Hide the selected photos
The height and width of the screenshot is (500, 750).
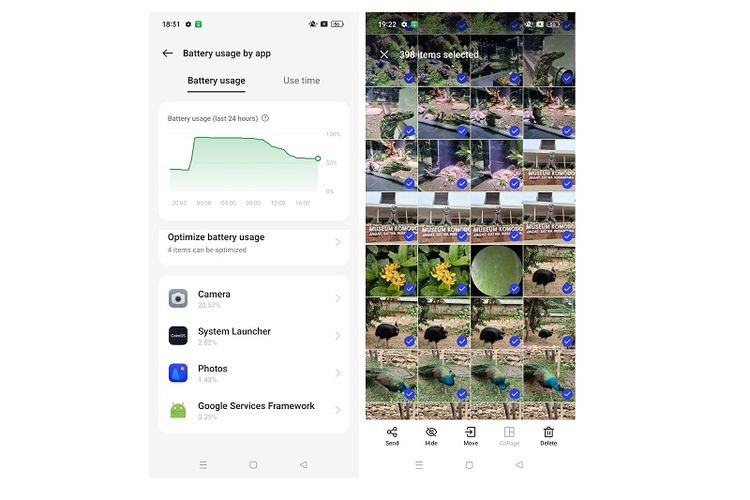click(x=431, y=435)
